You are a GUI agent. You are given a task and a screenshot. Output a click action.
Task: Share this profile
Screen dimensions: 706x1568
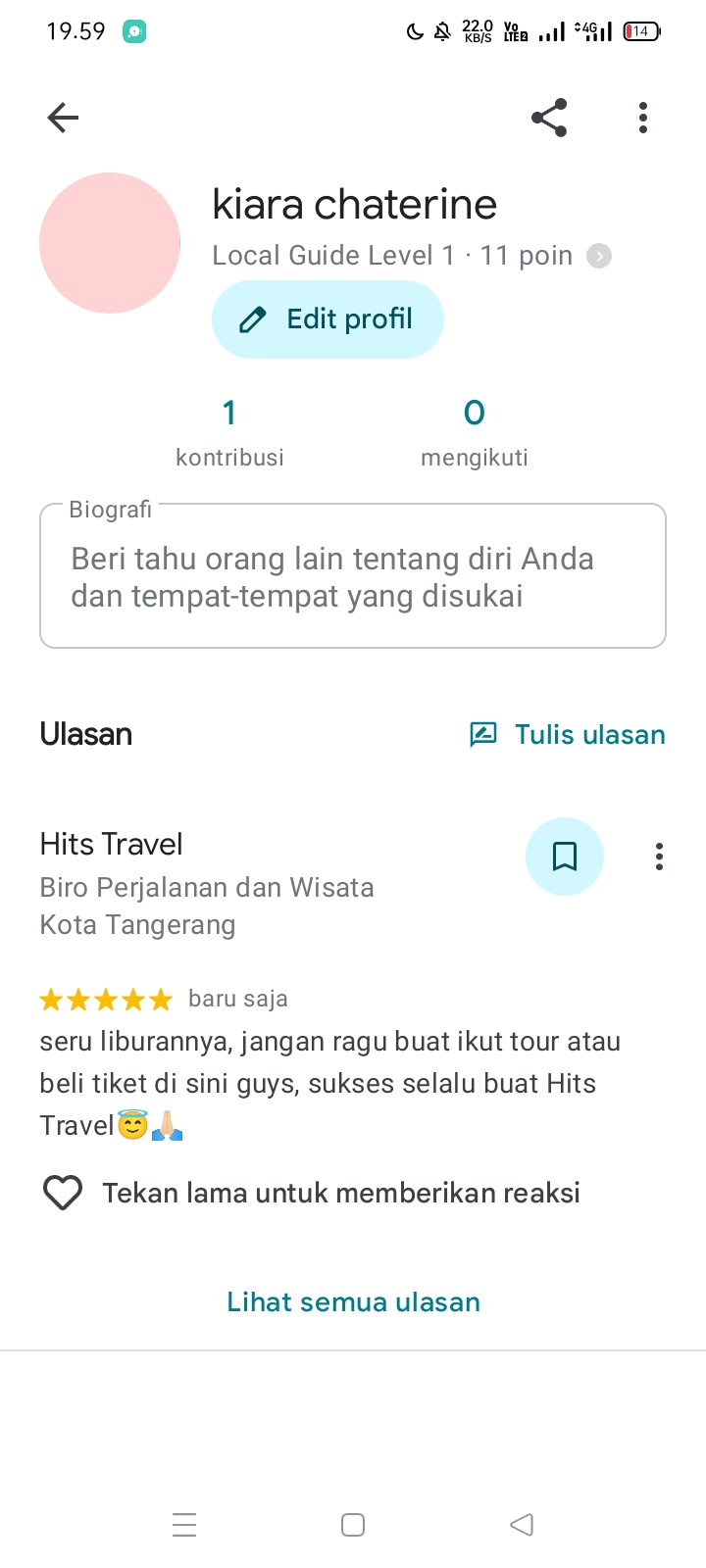tap(549, 118)
